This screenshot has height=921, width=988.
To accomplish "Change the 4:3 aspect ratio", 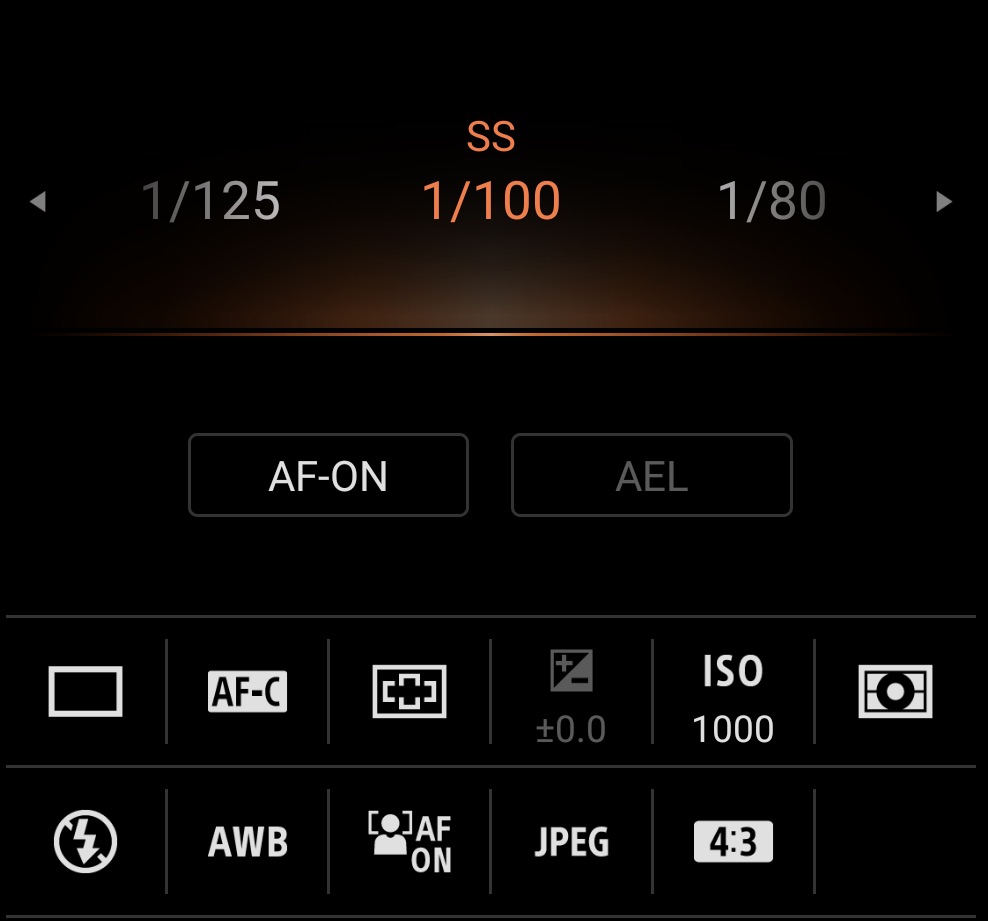I will click(733, 843).
